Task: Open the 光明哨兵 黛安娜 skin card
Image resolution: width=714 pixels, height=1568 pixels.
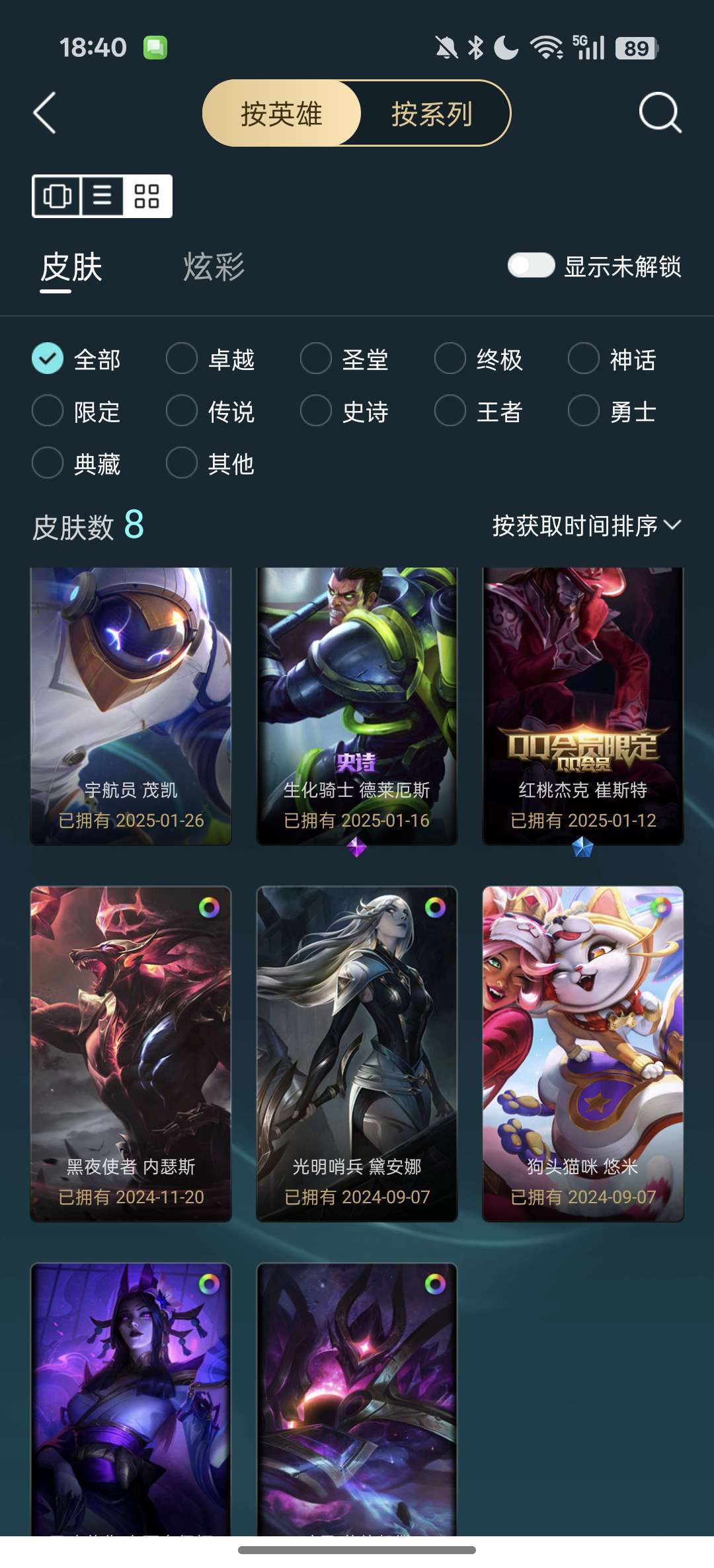Action: (x=357, y=1054)
